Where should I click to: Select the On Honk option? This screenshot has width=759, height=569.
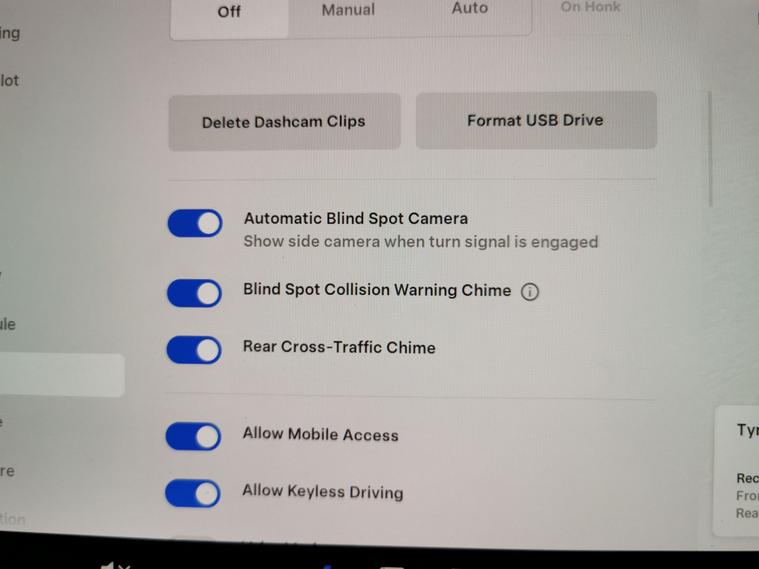pyautogui.click(x=590, y=7)
